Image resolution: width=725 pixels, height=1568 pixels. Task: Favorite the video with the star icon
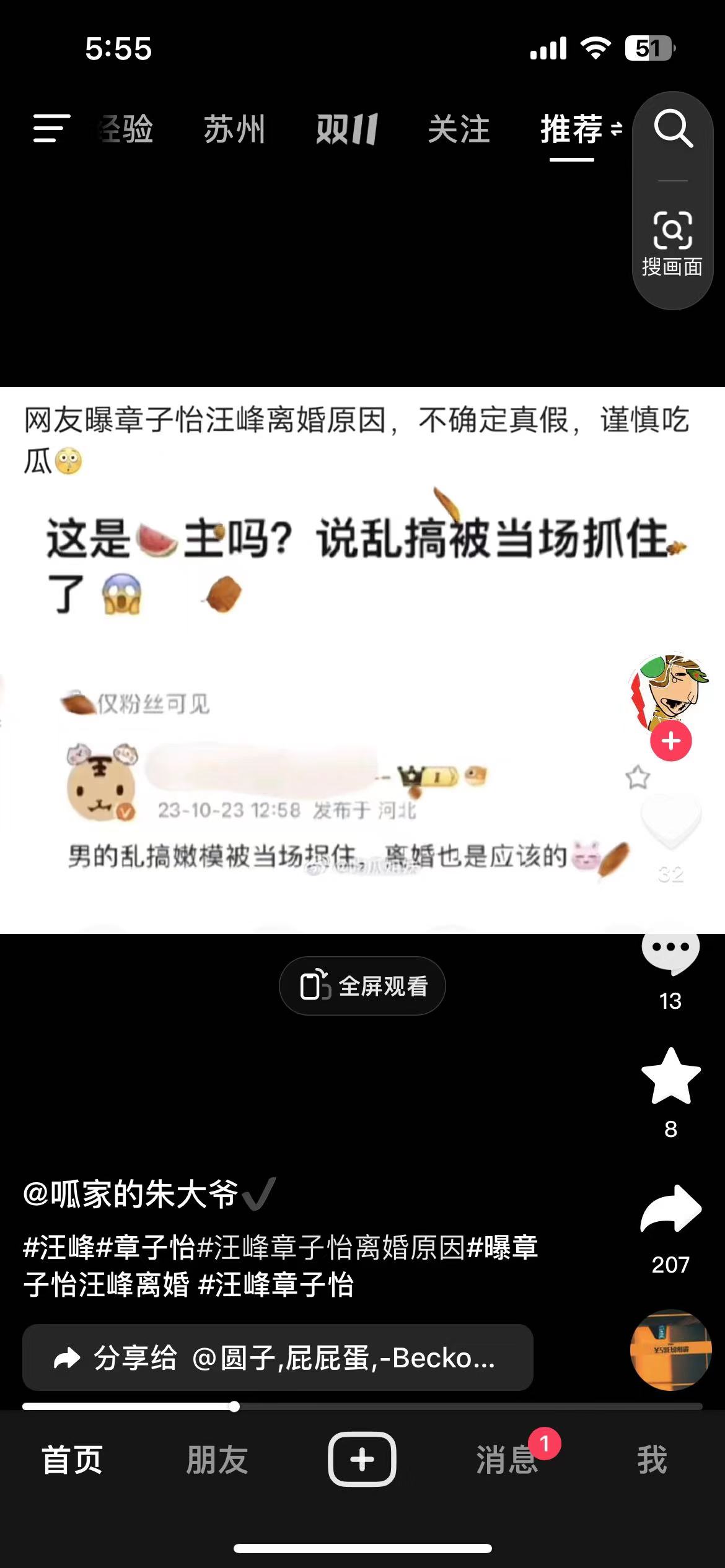[x=670, y=1078]
